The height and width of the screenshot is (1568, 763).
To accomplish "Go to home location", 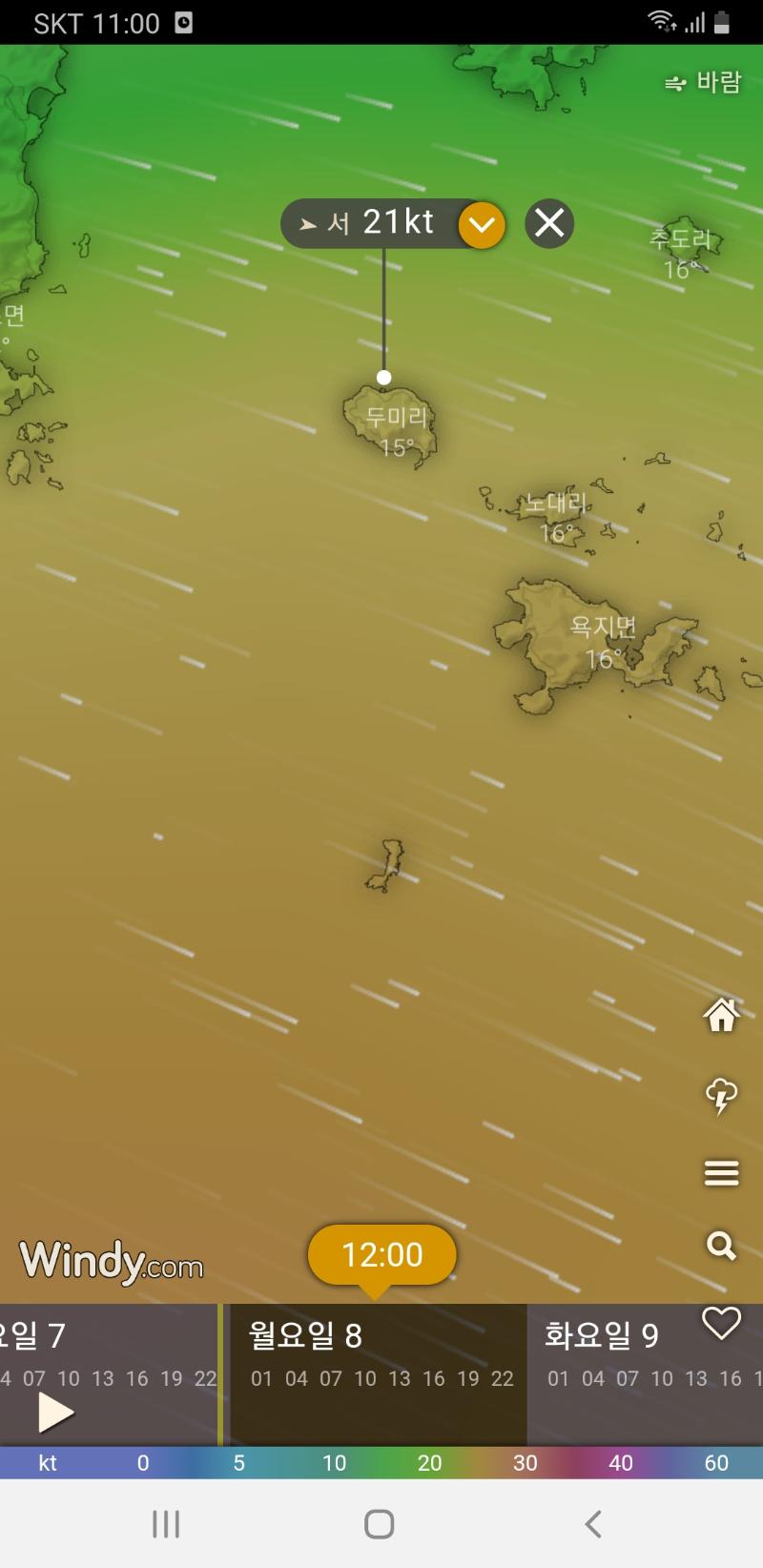I will [x=721, y=1015].
